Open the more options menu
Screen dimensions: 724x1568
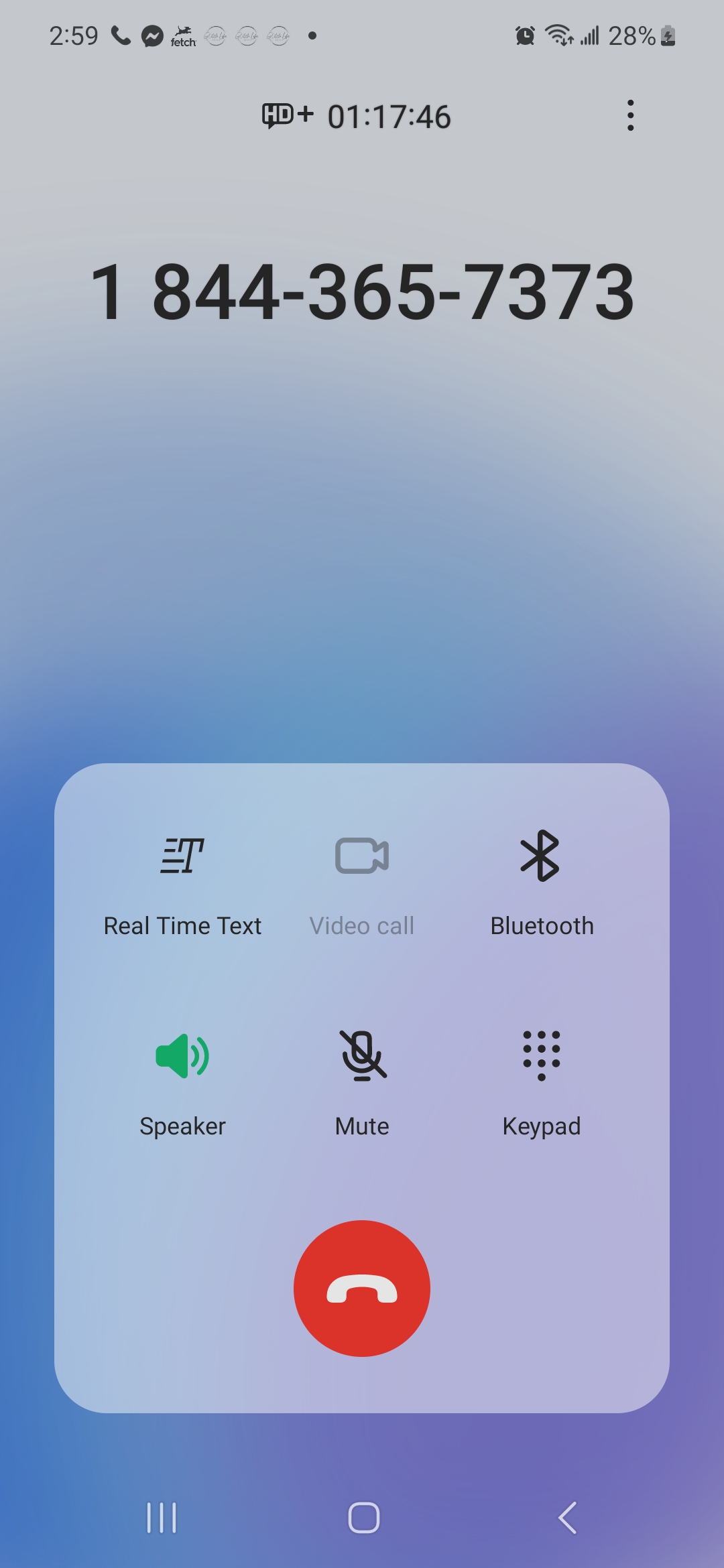pyautogui.click(x=630, y=116)
